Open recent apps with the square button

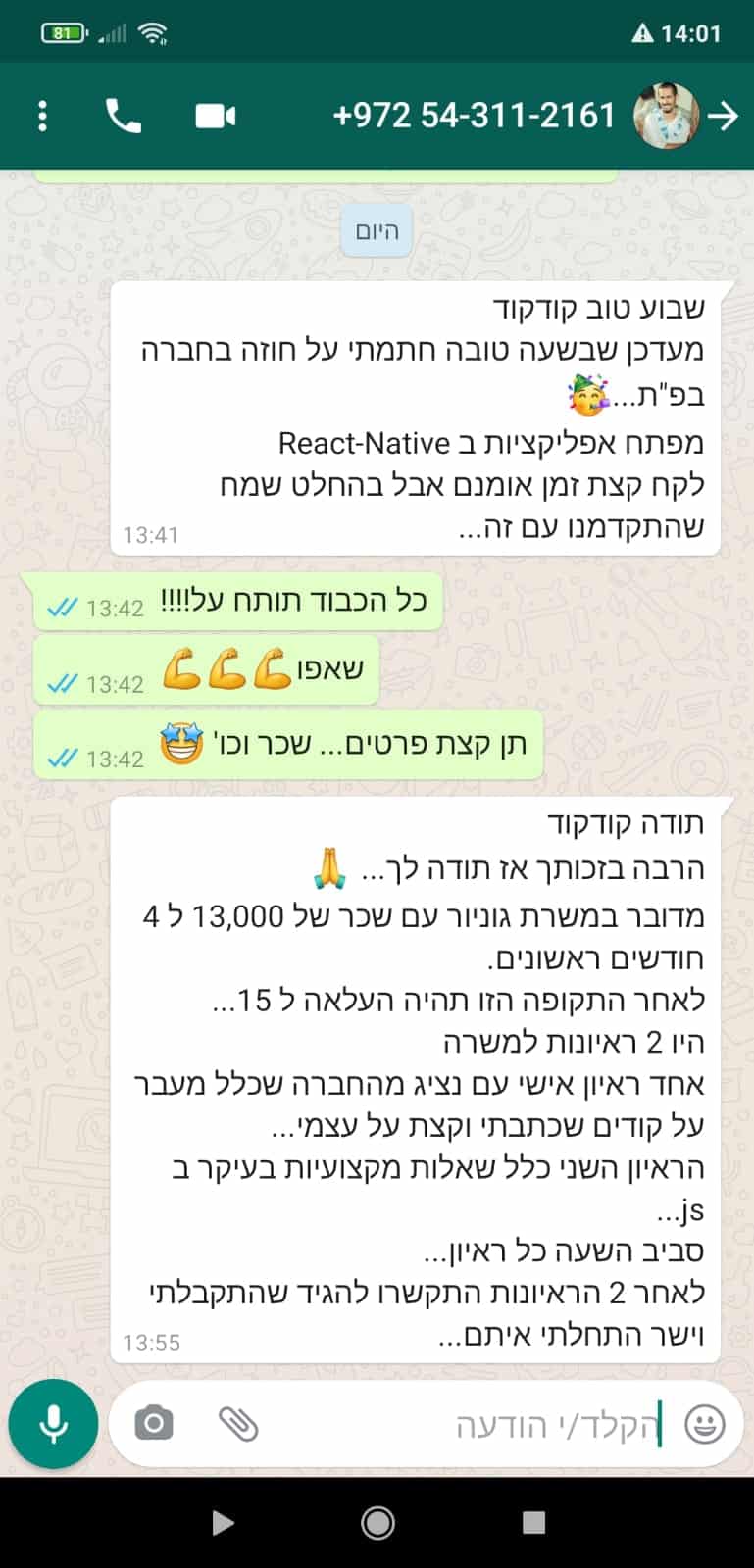click(x=533, y=1522)
